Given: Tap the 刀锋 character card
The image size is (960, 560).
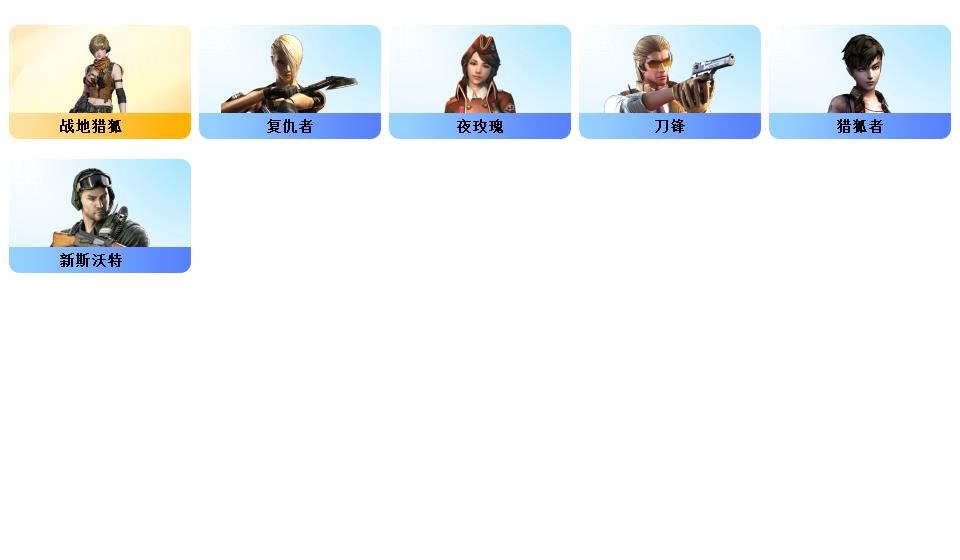Looking at the screenshot, I should pyautogui.click(x=670, y=82).
